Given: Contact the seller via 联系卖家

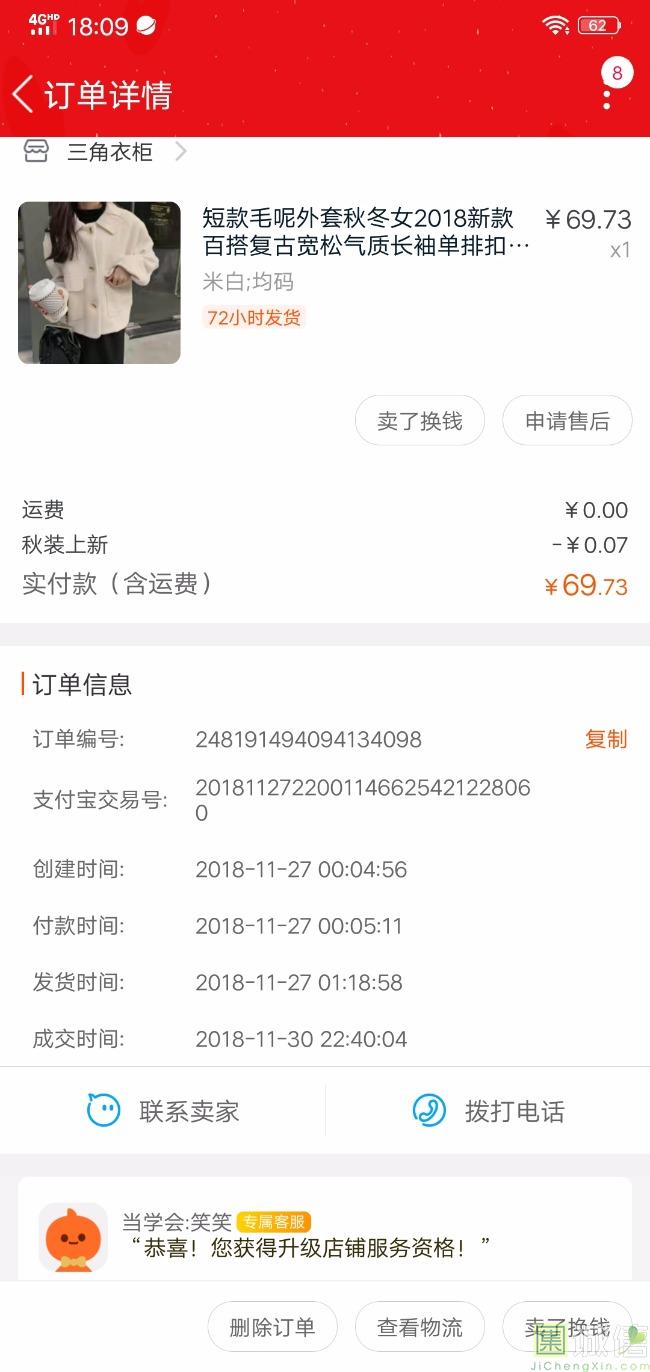Looking at the screenshot, I should pyautogui.click(x=163, y=1111).
